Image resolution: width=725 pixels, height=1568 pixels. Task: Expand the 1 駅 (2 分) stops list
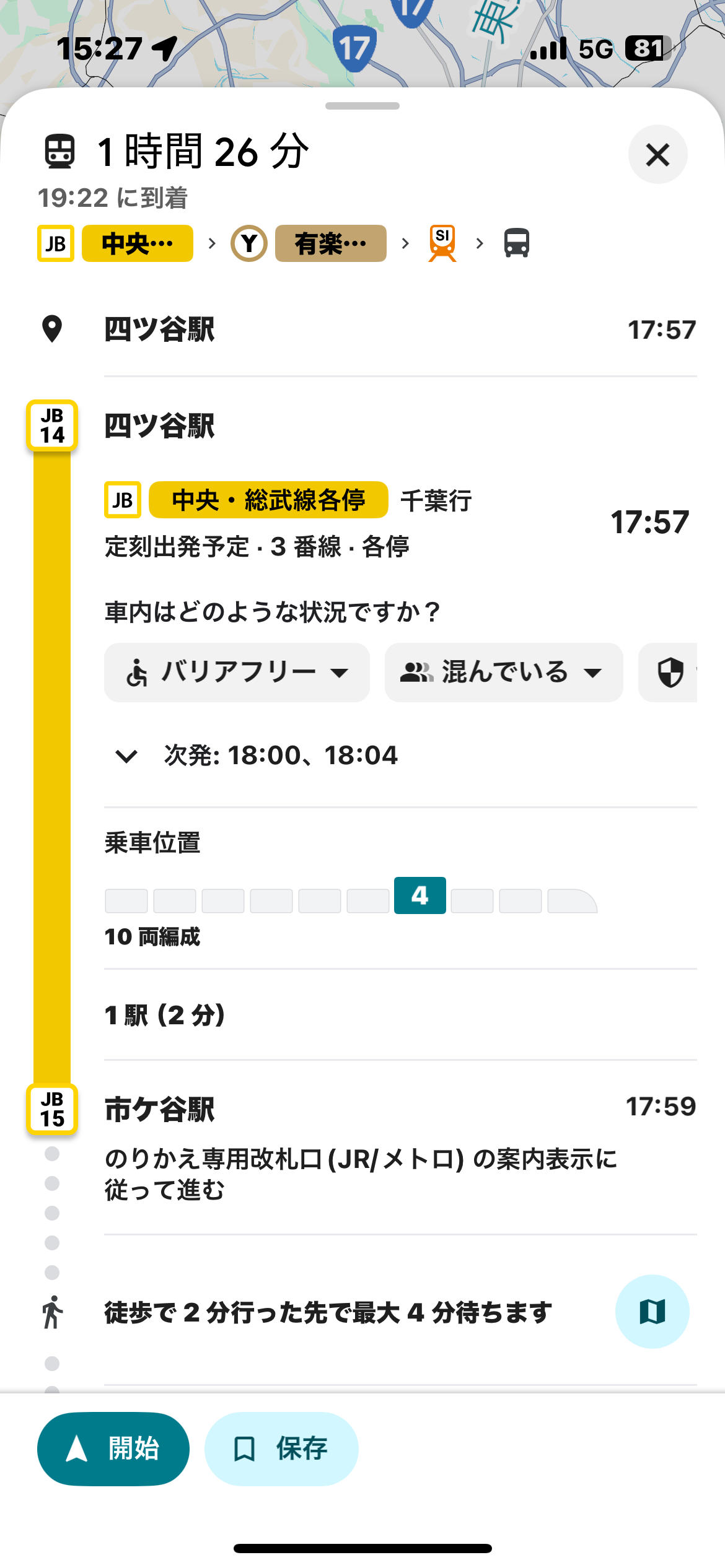point(165,1015)
